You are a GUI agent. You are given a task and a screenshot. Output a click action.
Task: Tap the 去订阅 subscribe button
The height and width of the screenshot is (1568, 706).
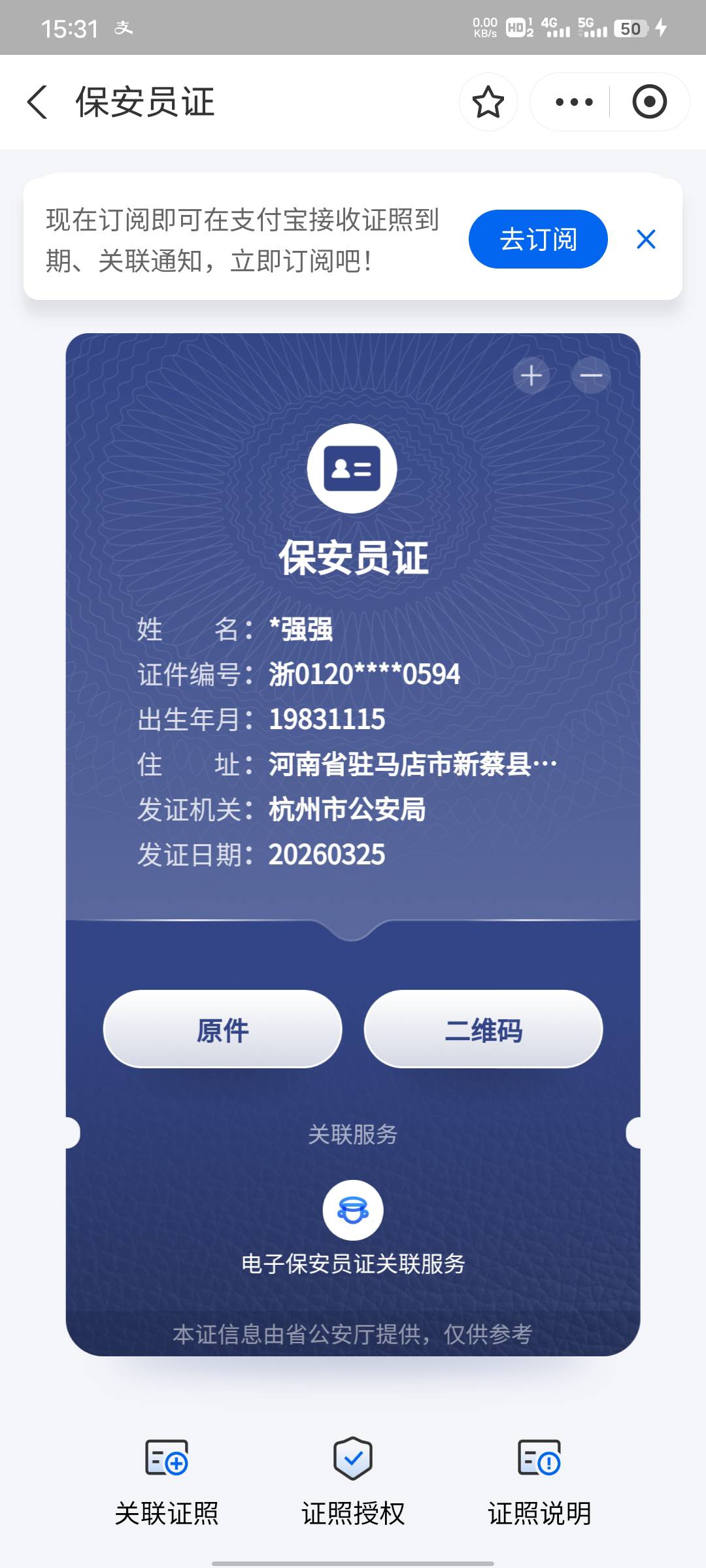click(537, 239)
